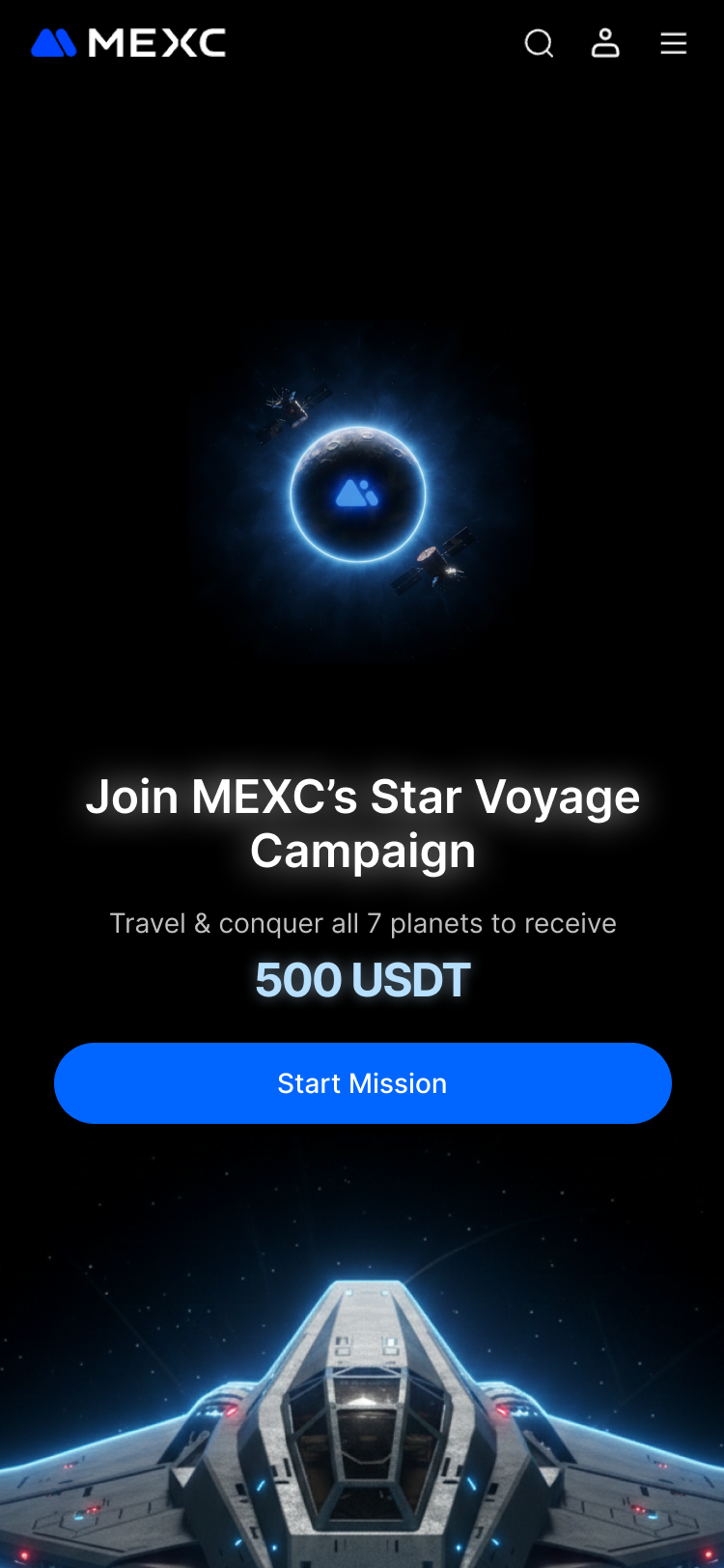Open the hamburger menu
Viewport: 724px width, 1568px height.
coord(673,43)
